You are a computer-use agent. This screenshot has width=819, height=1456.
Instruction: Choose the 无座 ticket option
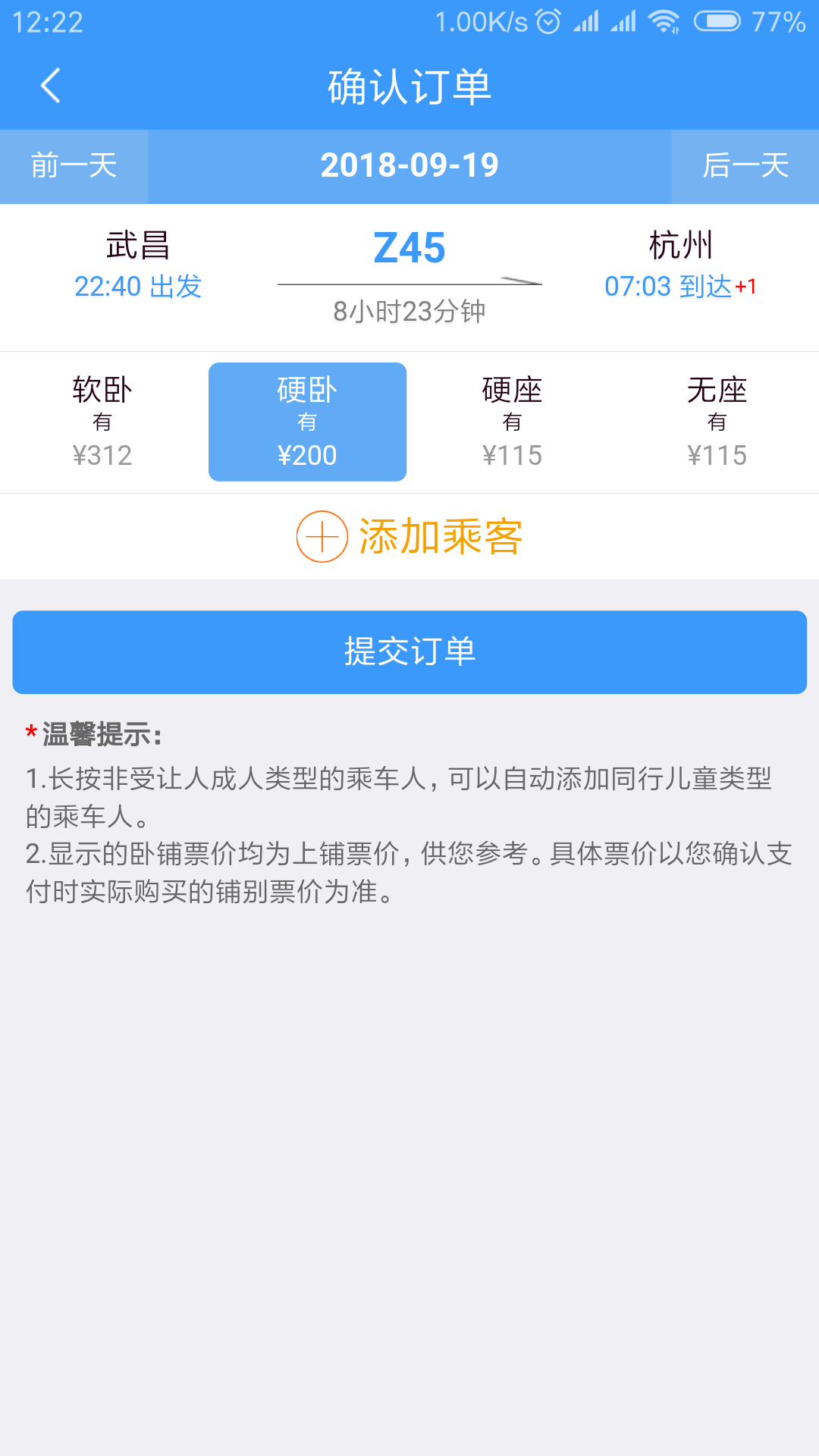(717, 422)
